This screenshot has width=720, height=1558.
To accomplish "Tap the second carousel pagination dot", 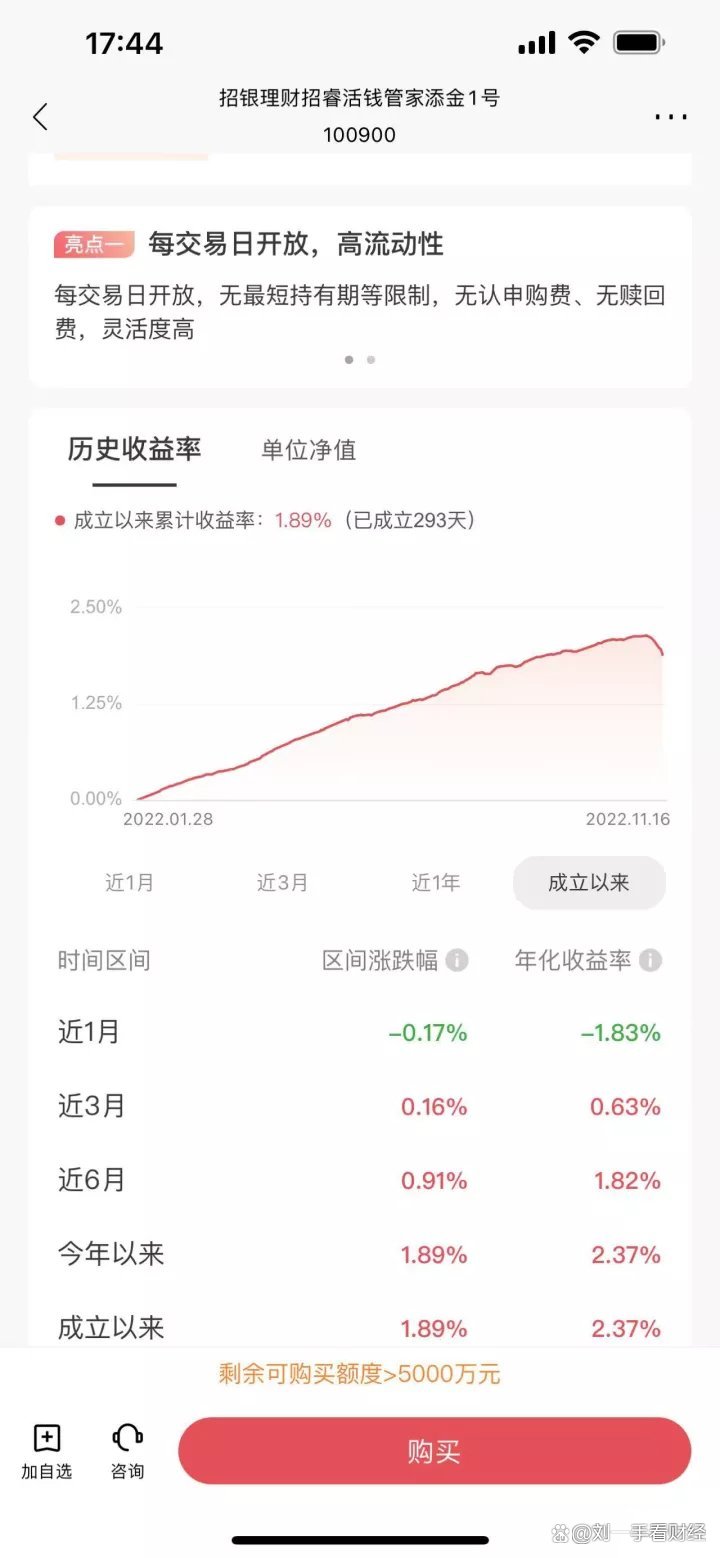I will point(371,359).
